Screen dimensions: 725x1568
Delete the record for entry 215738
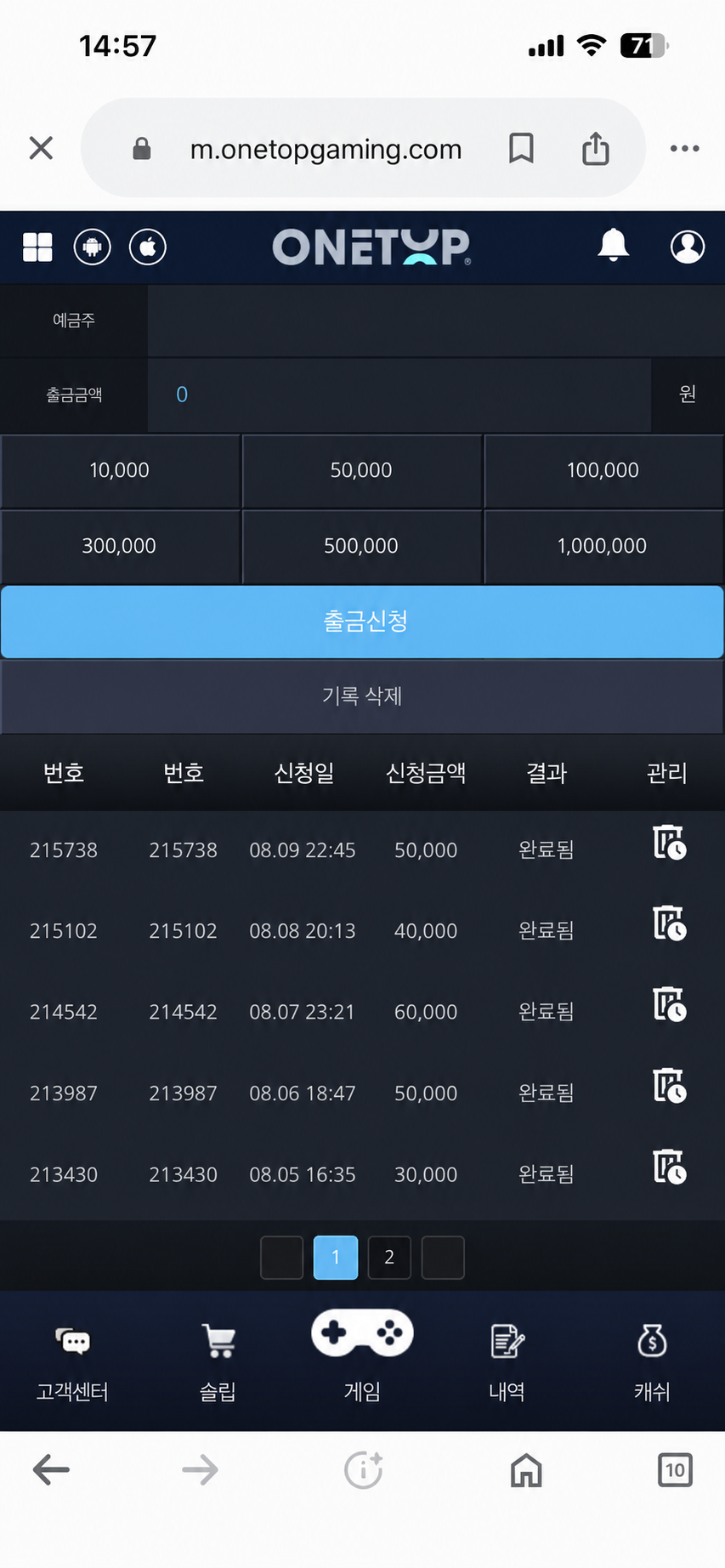[669, 843]
